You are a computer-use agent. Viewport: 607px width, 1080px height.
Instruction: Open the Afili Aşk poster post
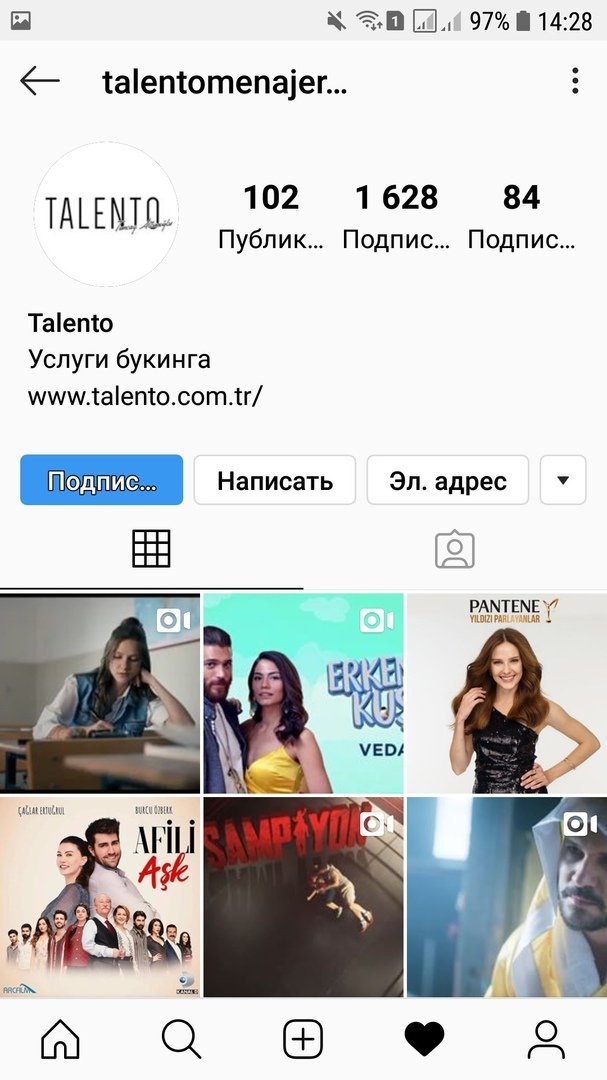(x=100, y=896)
